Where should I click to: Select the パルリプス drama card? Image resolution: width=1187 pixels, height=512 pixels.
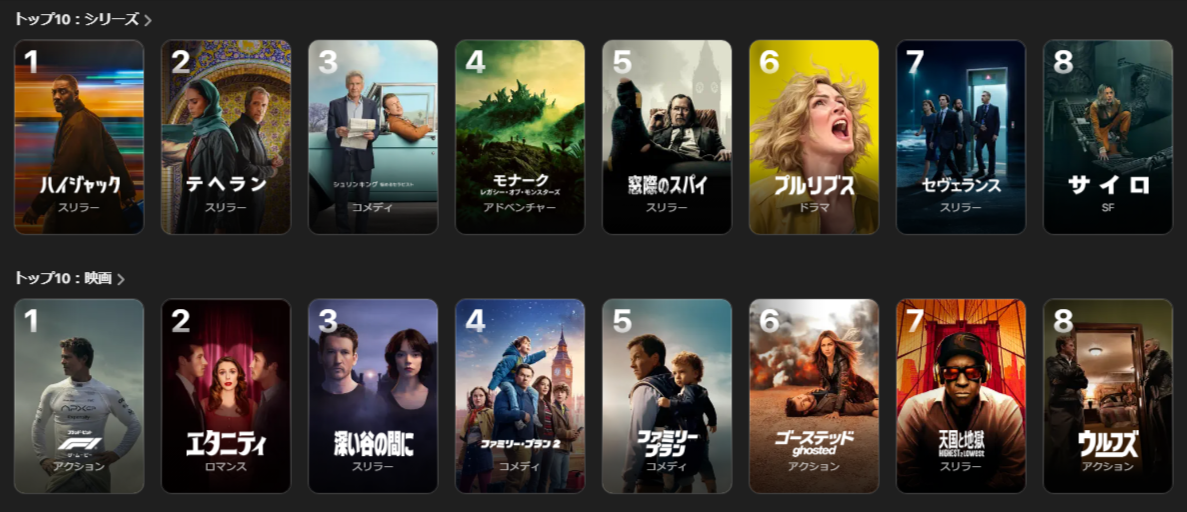(814, 137)
